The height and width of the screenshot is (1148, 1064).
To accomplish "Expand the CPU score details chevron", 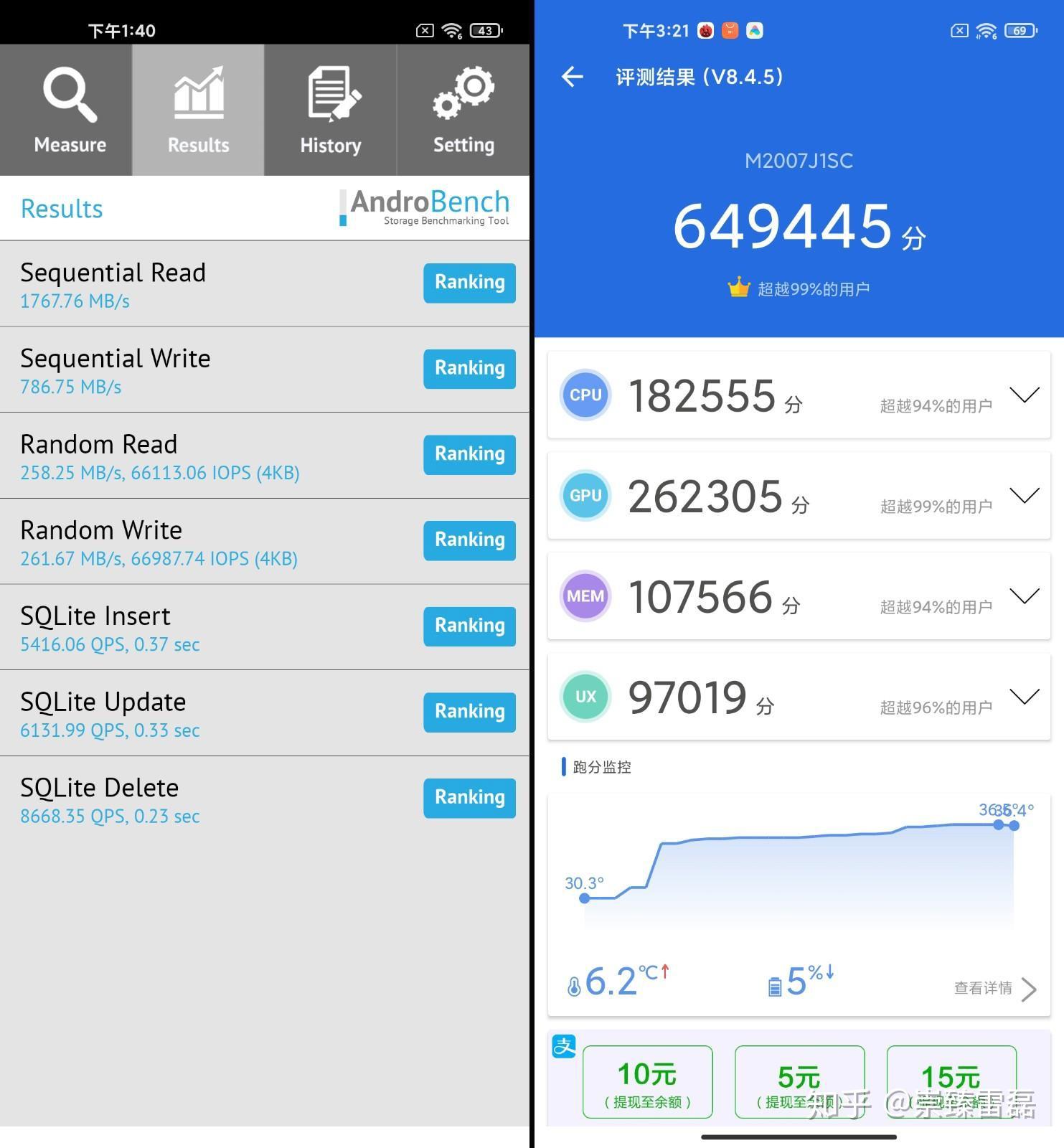I will click(1025, 395).
